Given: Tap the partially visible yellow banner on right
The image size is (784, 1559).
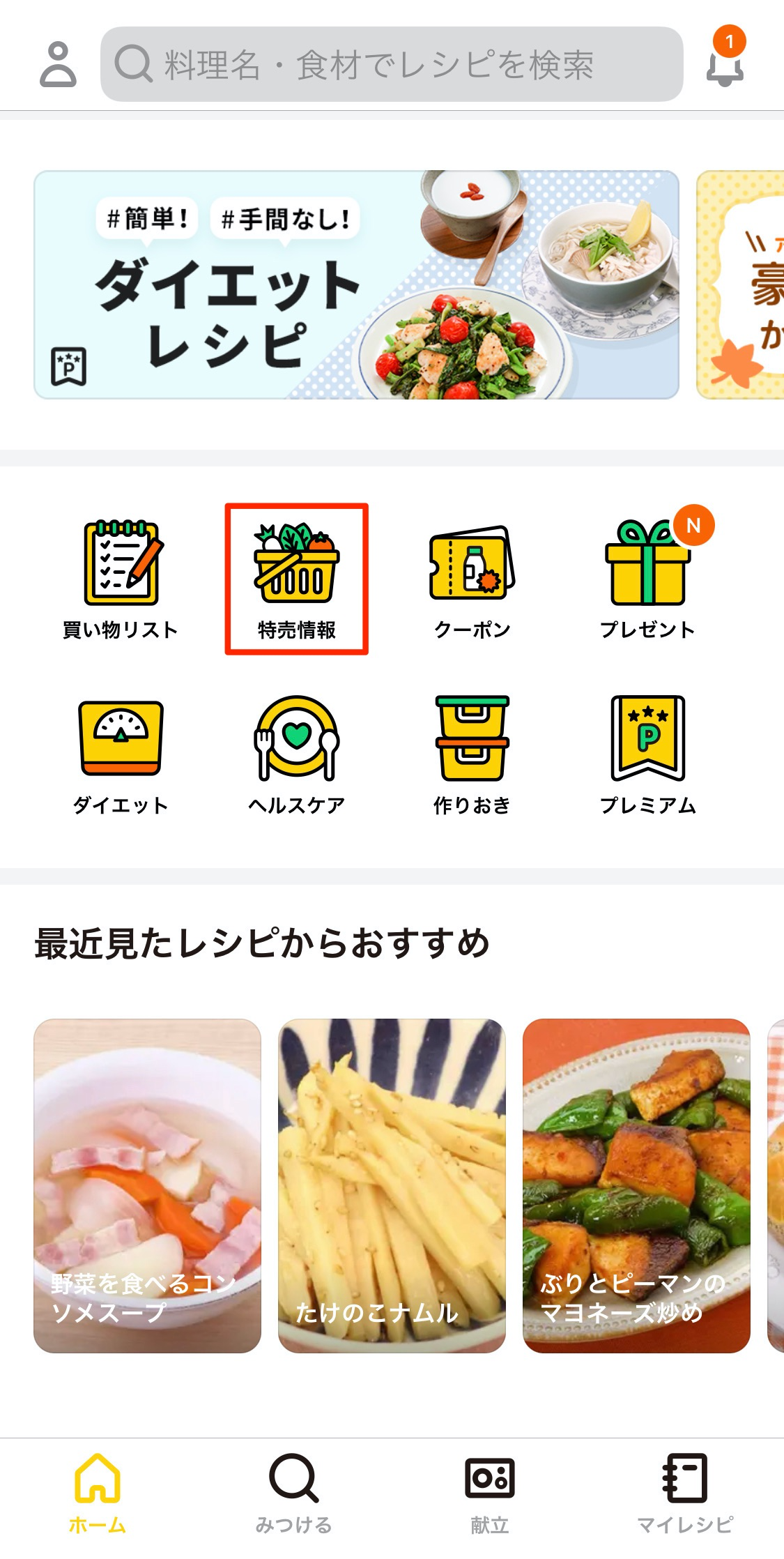Looking at the screenshot, I should click(742, 286).
